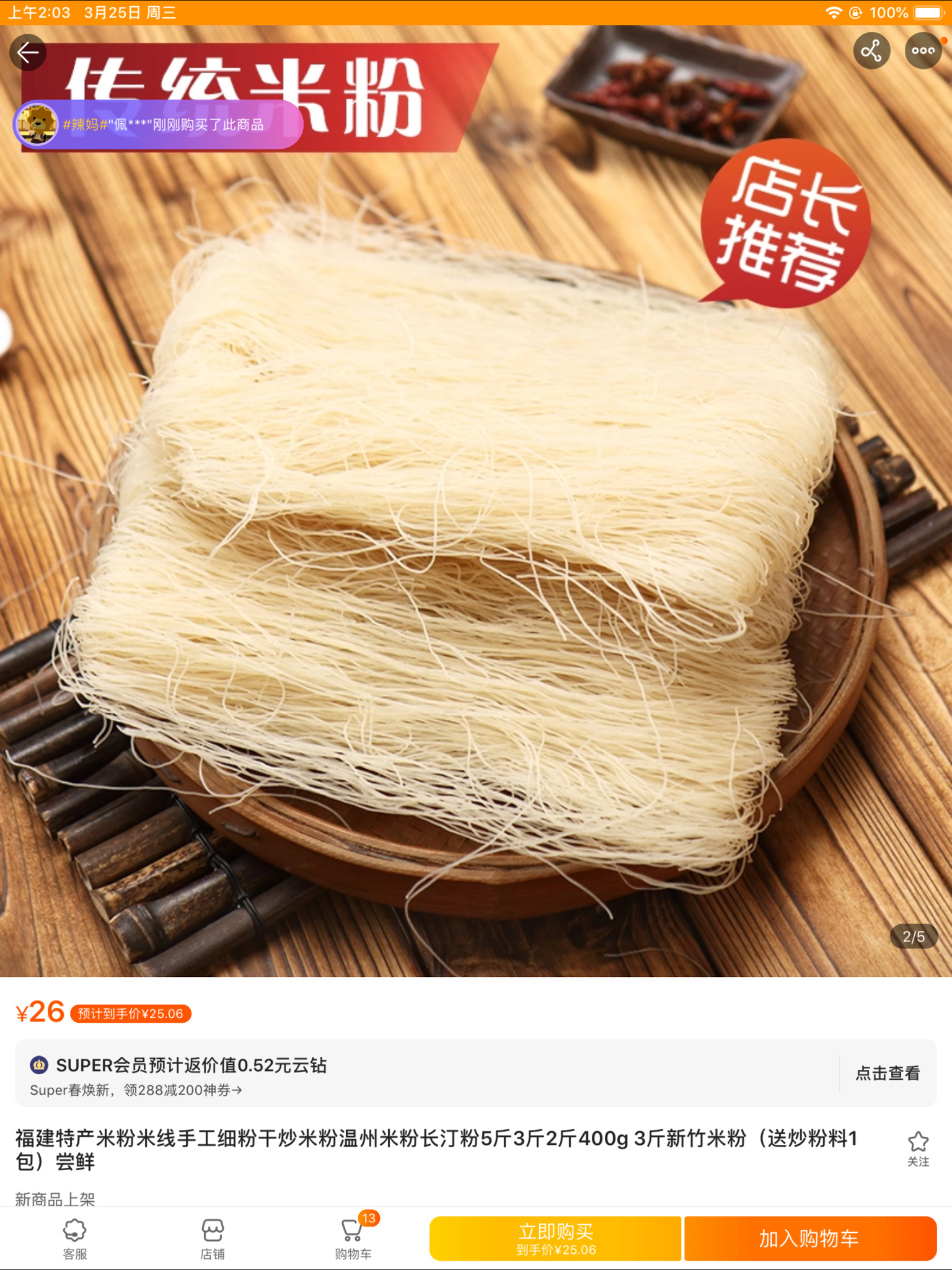Tap 点击查看 for SUPER member rebate
This screenshot has width=952, height=1270.
point(887,1074)
